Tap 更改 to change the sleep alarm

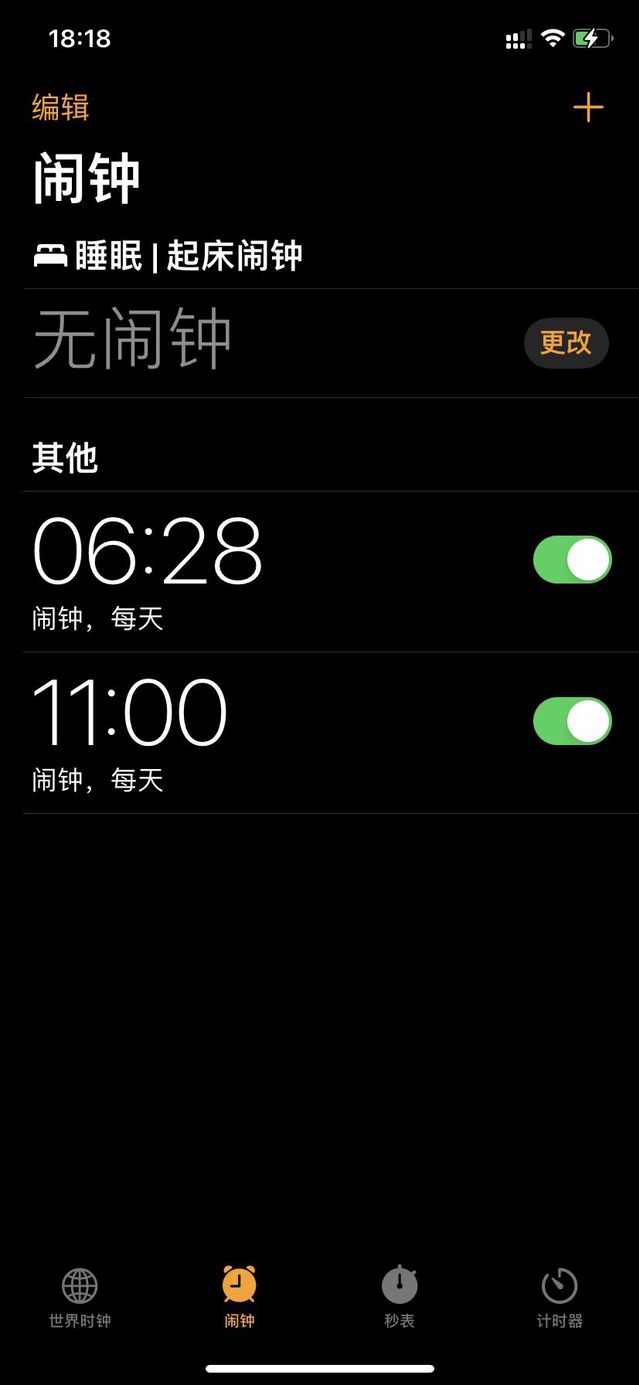point(566,343)
